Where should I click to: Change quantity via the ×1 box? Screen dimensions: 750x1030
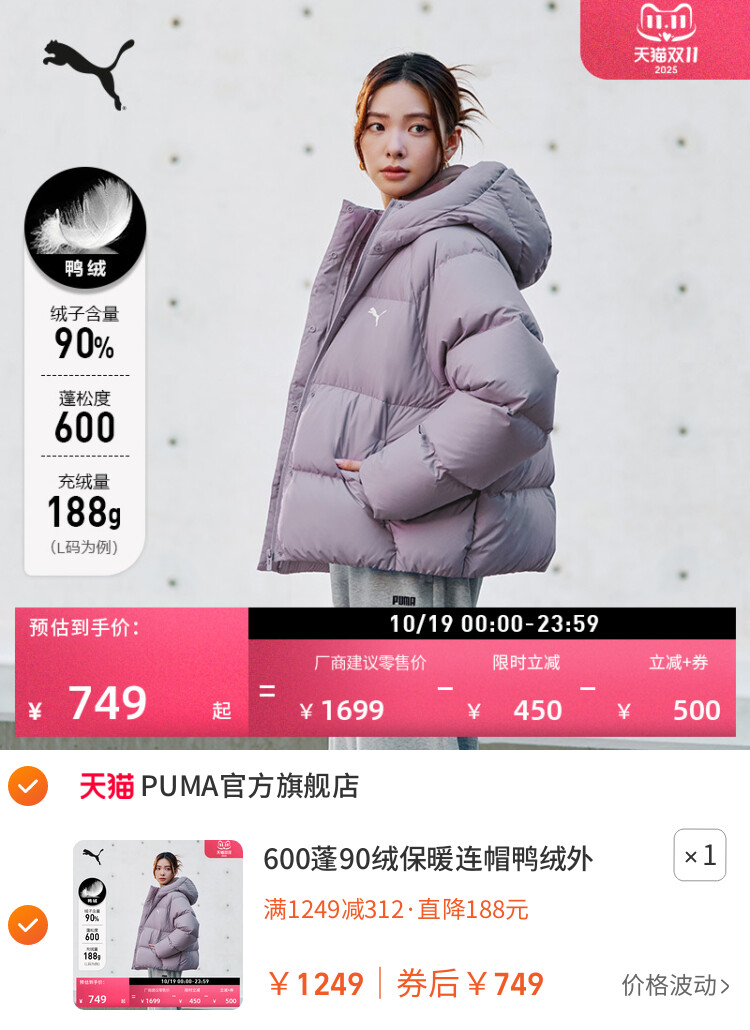pyautogui.click(x=699, y=856)
